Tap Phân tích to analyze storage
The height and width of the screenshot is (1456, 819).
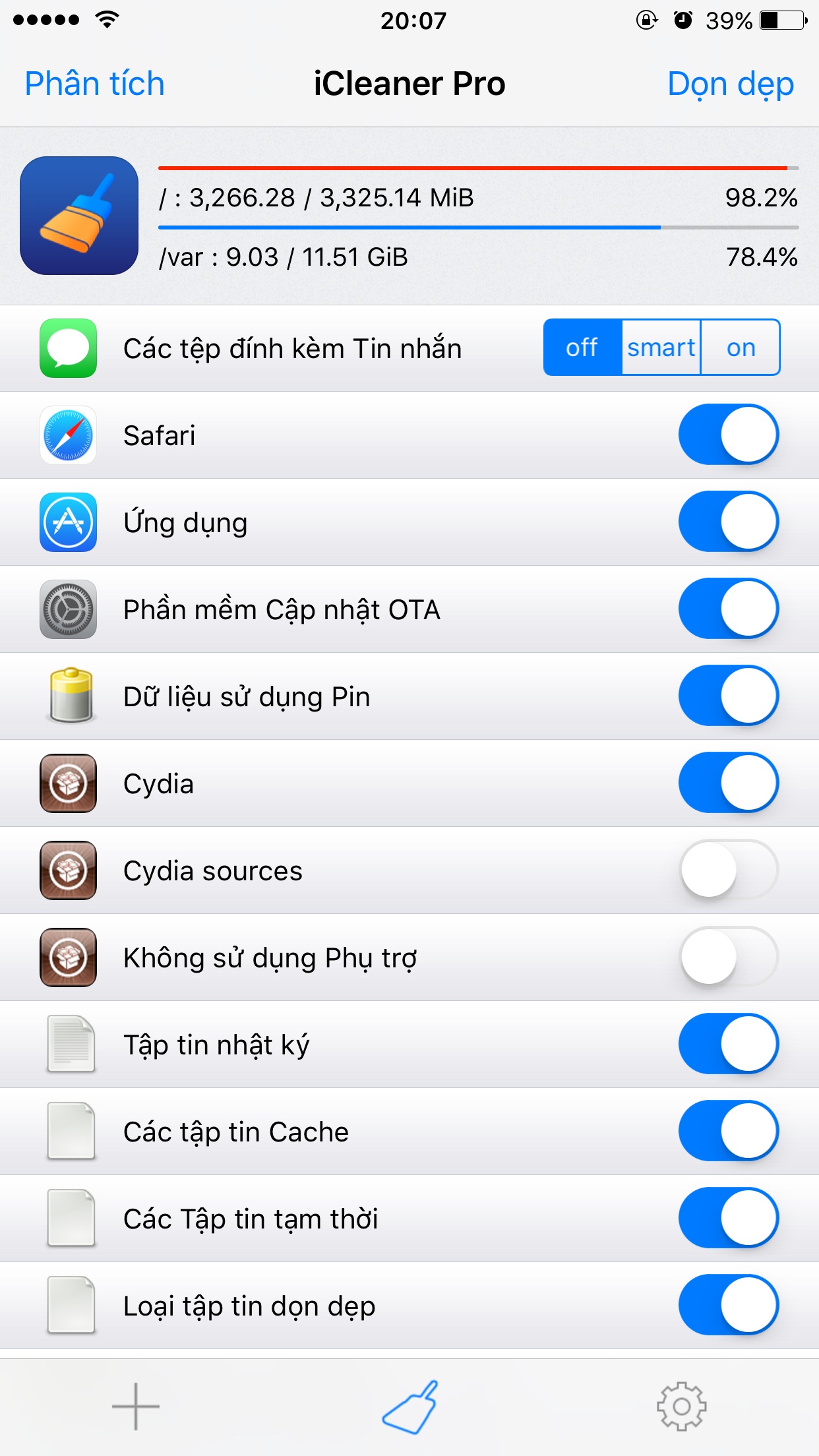point(94,84)
